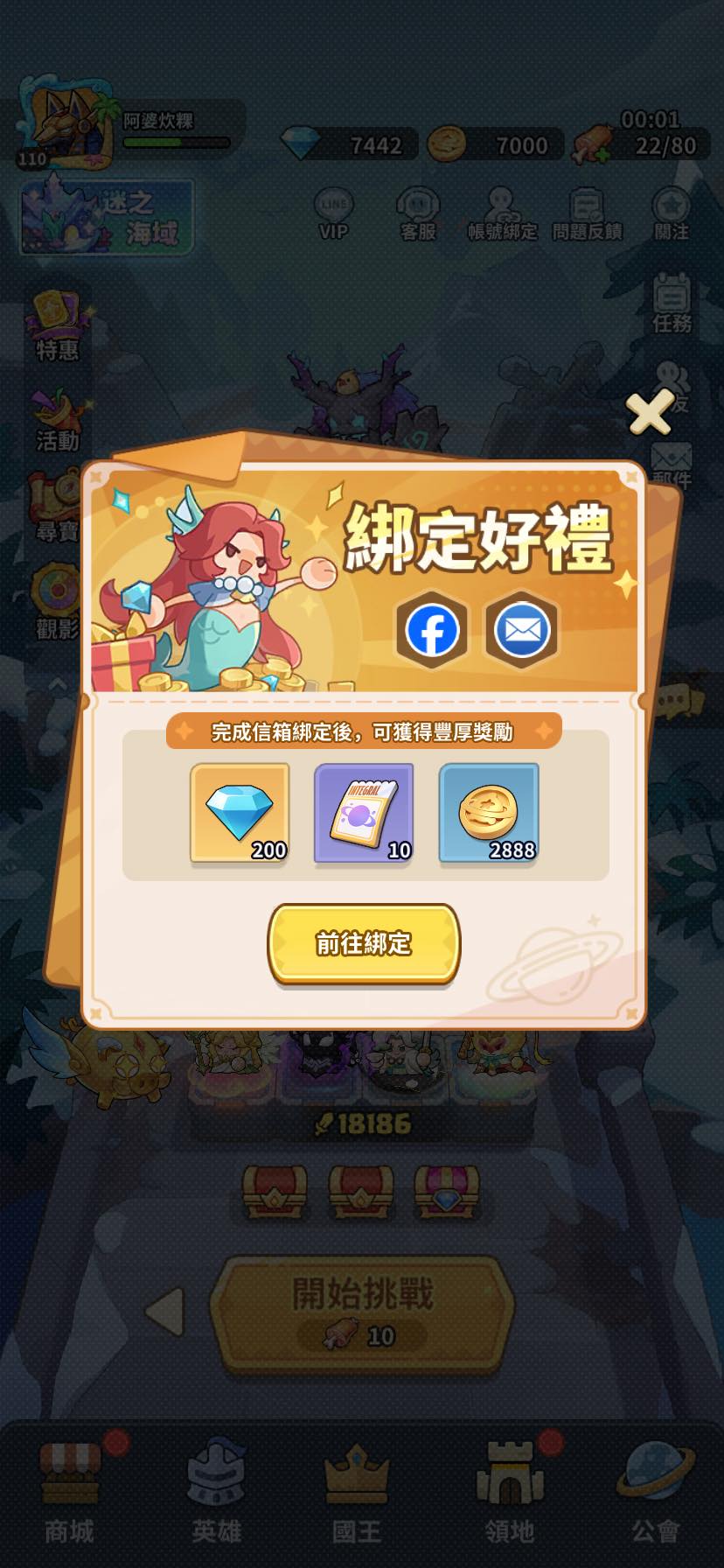Screen dimensions: 724x1568
Task: Tap the 前往綁定 button
Action: click(x=363, y=943)
